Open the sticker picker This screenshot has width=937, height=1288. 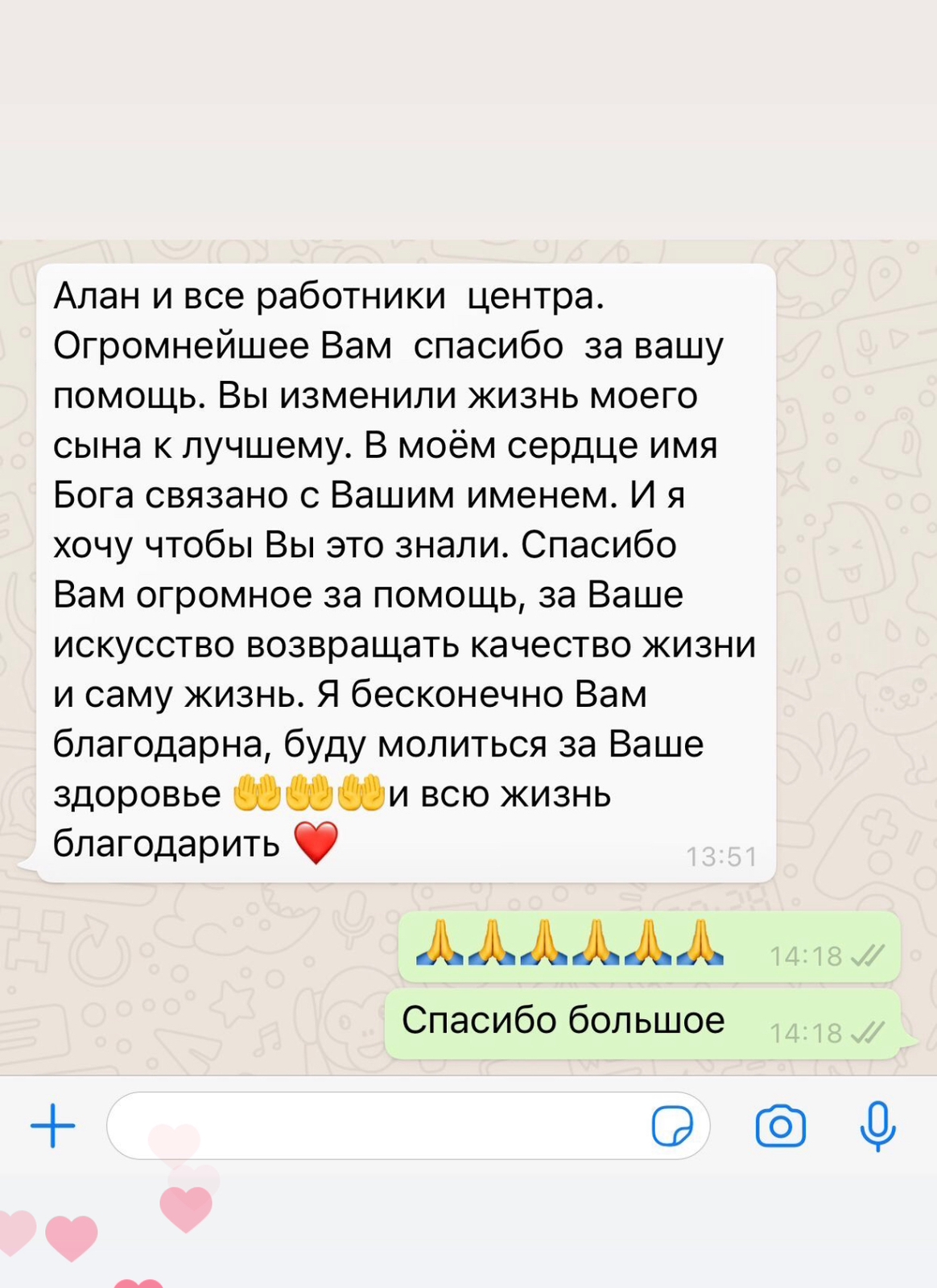tap(671, 1125)
